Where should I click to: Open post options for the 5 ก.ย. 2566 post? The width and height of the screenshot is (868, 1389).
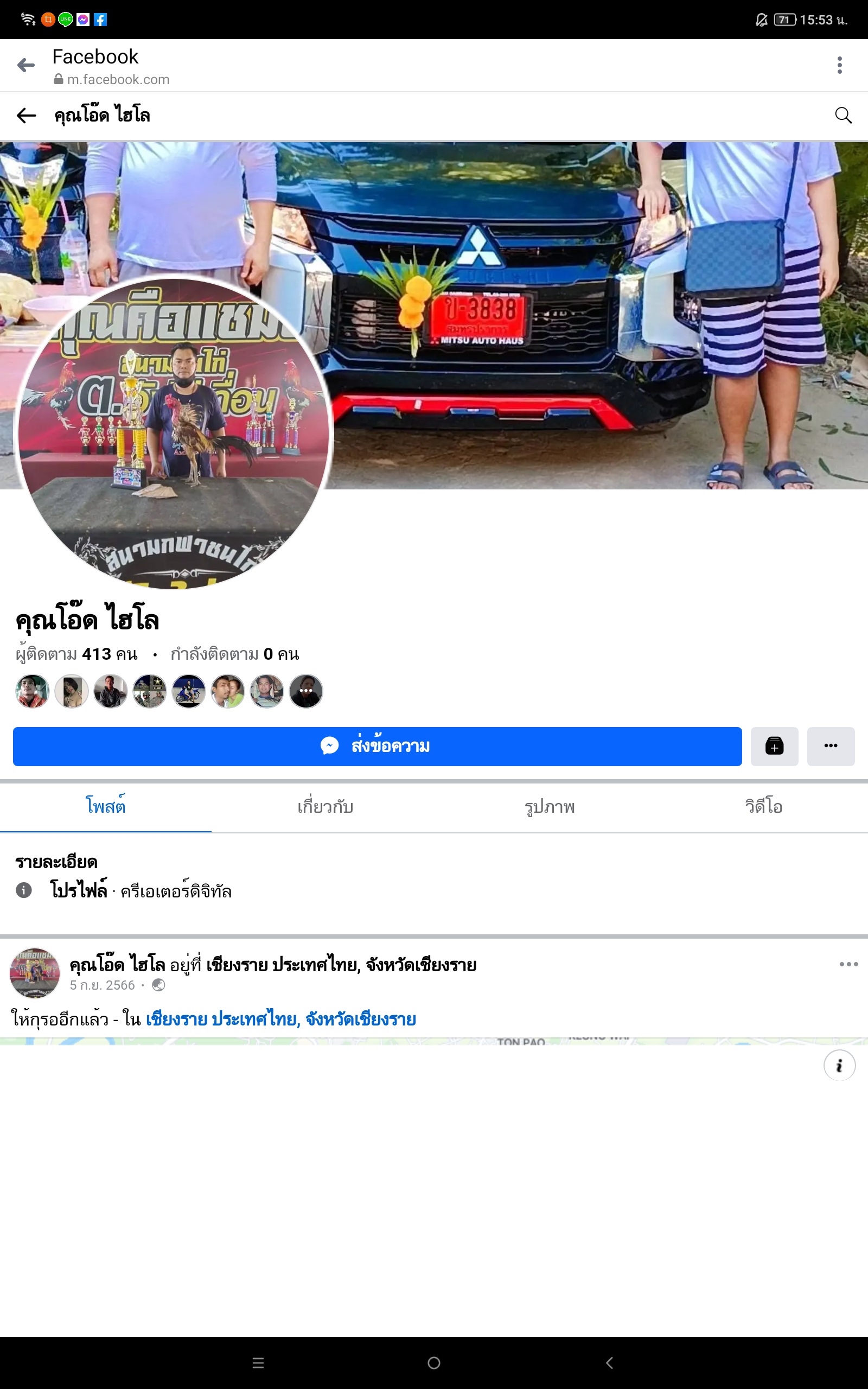click(848, 964)
